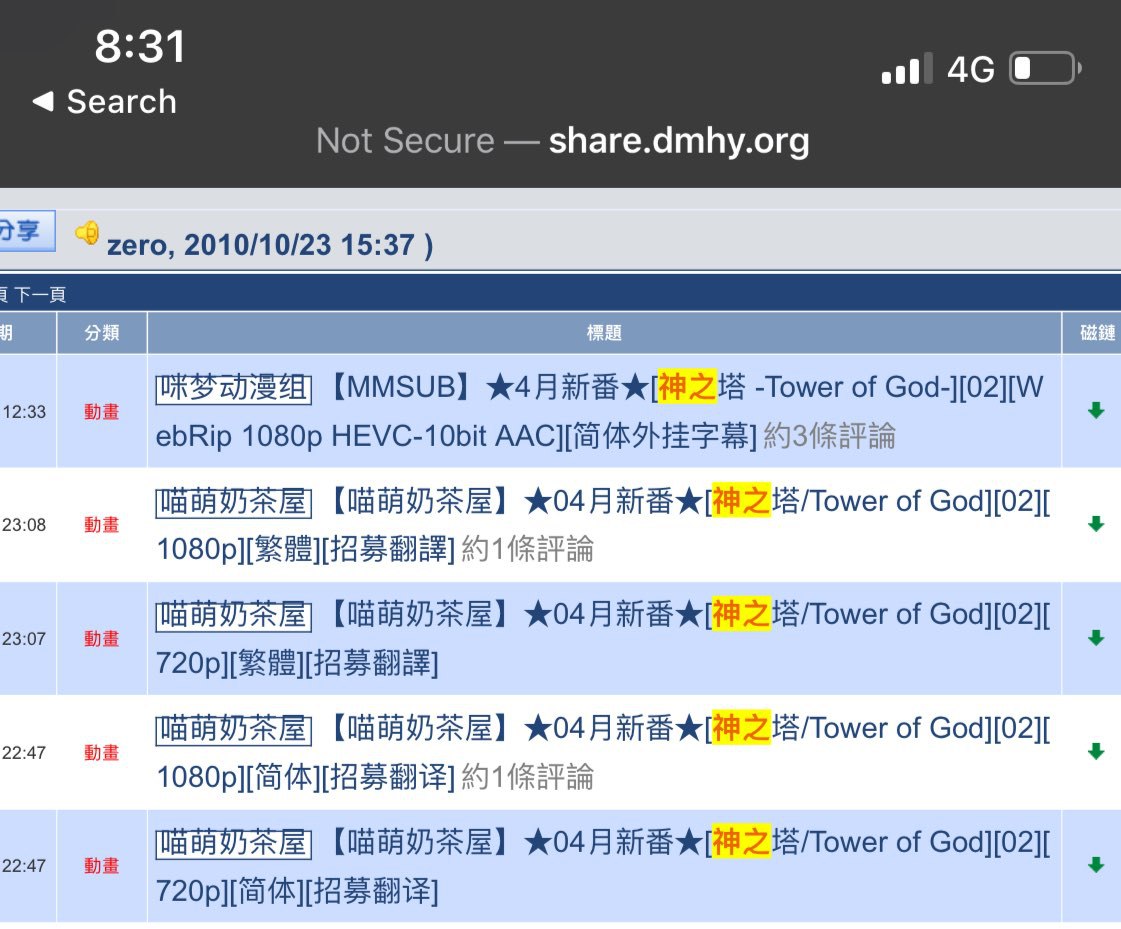This screenshot has width=1121, height=929.
Task: Open the MMSUB Tower of God 1080p HEVC title
Action: point(599,411)
